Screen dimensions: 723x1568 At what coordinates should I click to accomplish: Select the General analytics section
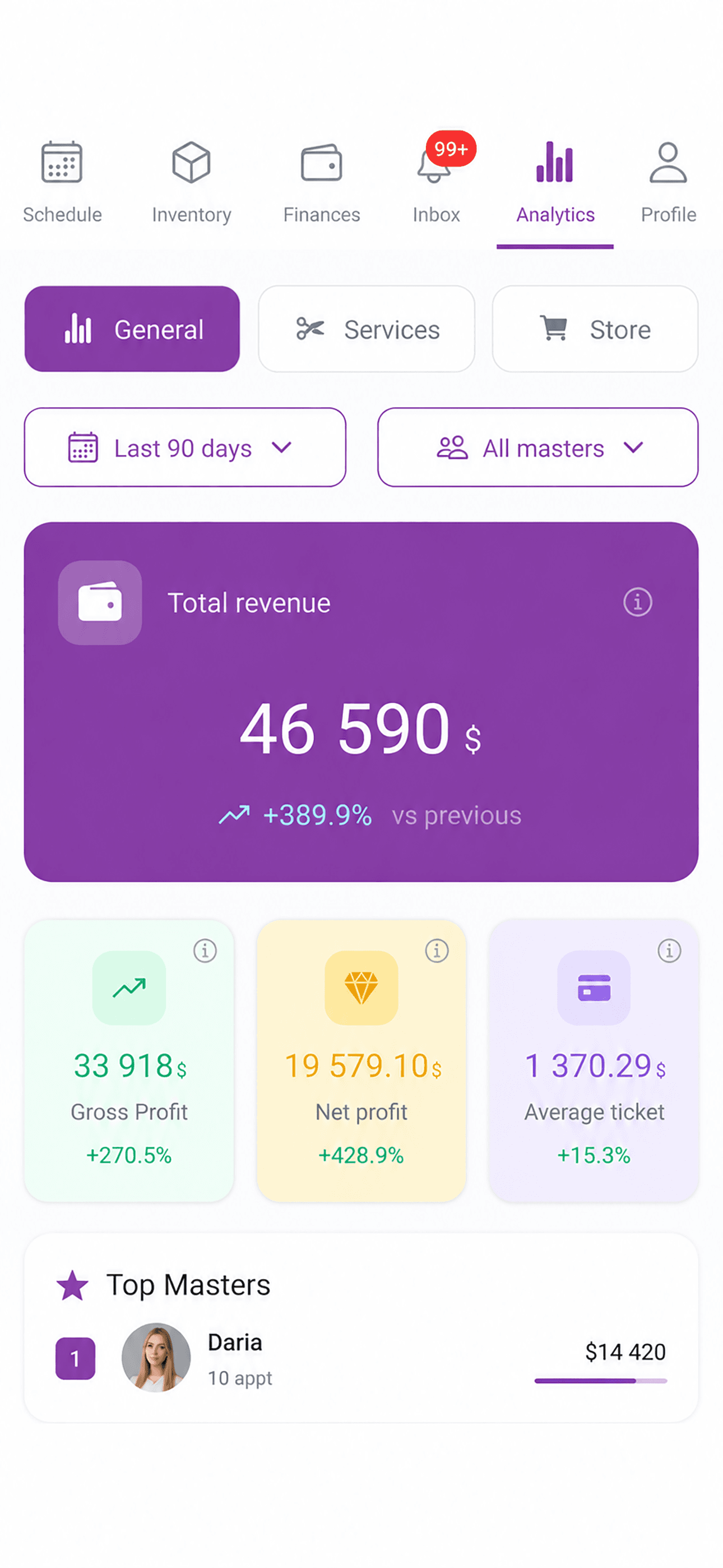point(132,329)
